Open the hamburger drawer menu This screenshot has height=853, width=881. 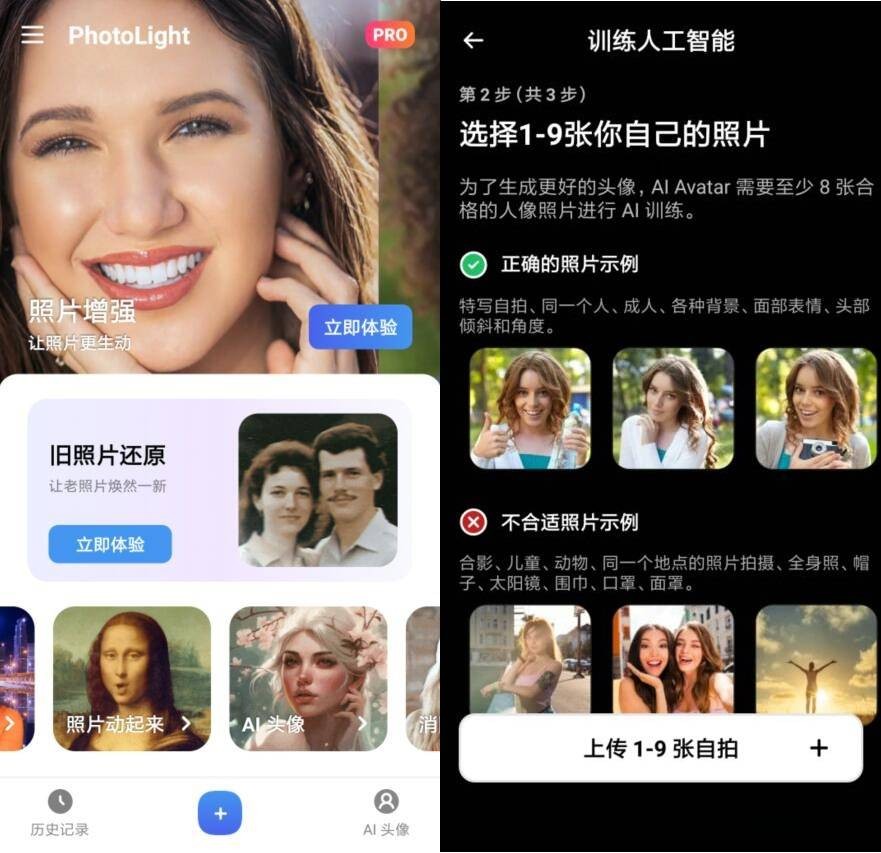point(33,35)
